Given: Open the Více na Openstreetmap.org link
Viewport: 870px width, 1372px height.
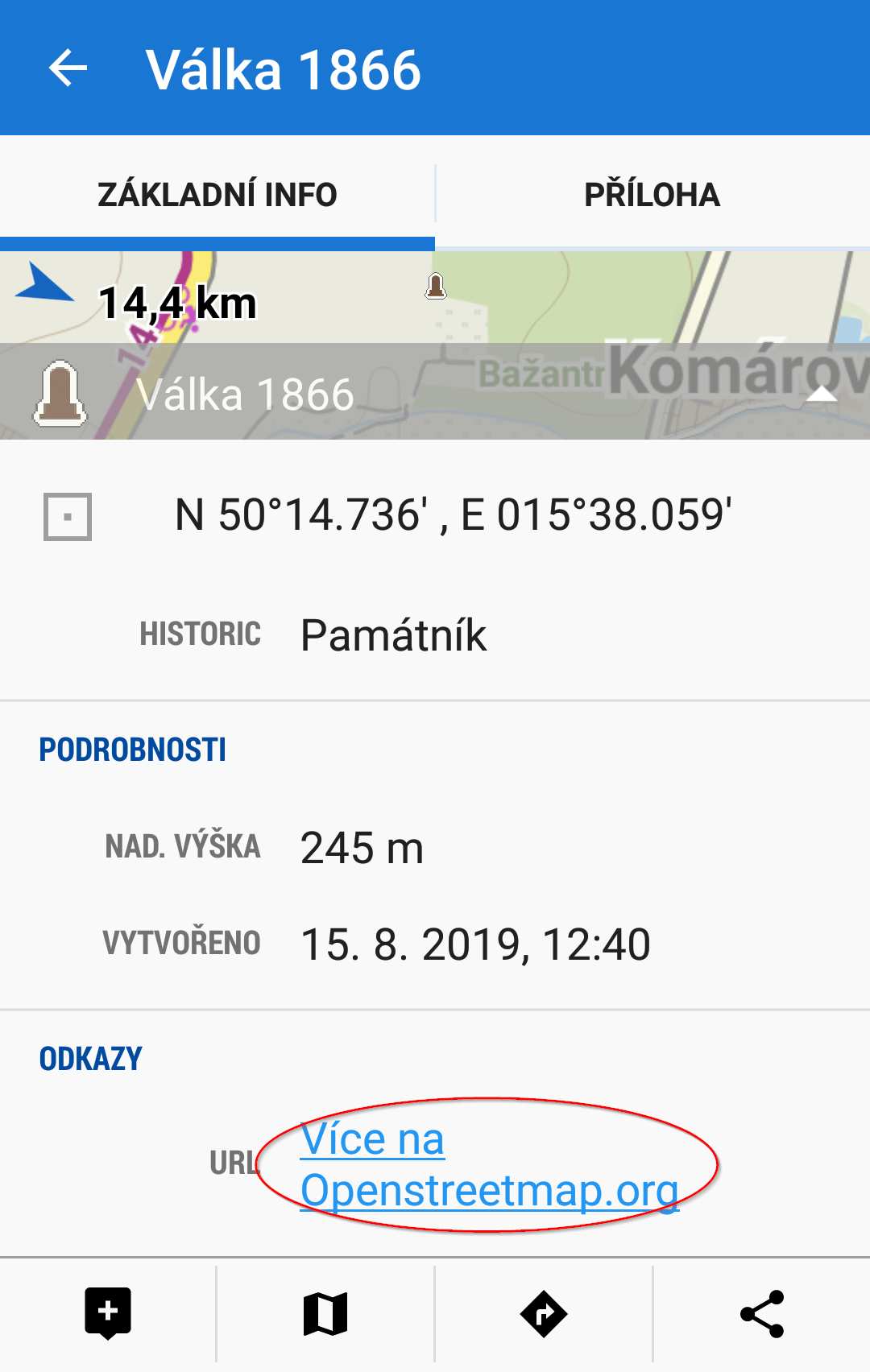Looking at the screenshot, I should [488, 1164].
